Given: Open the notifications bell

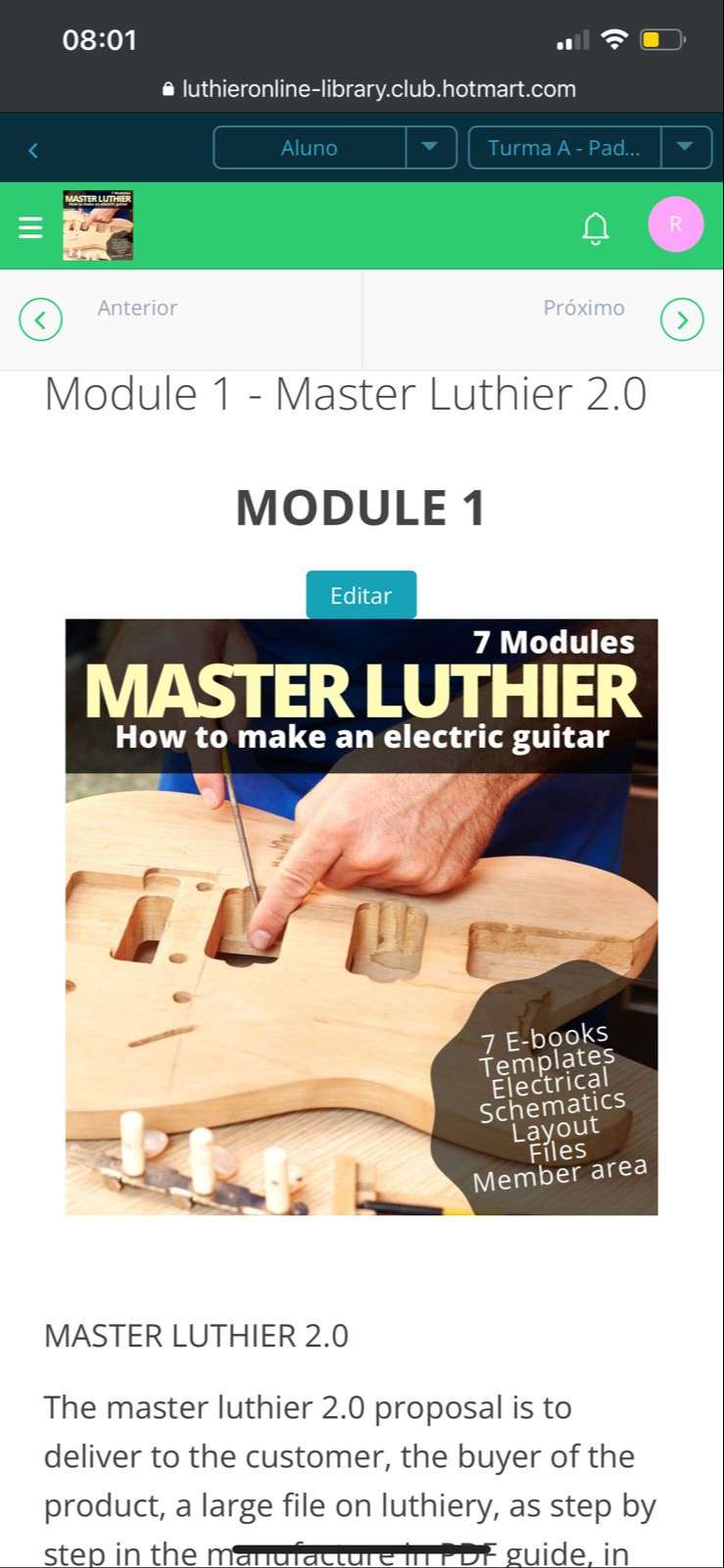Looking at the screenshot, I should pyautogui.click(x=596, y=228).
